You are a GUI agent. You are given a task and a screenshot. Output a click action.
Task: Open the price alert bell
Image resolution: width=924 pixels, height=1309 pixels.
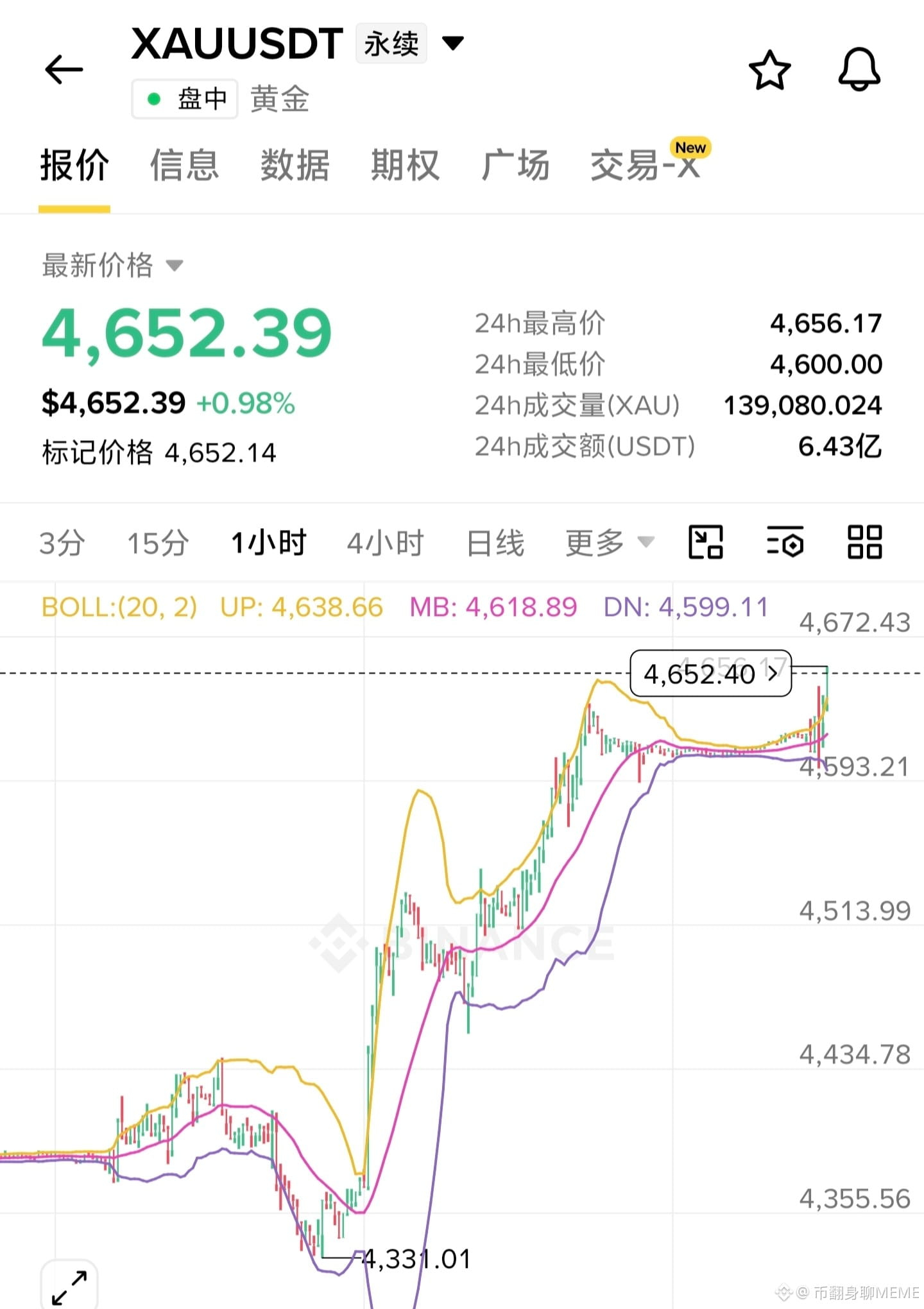pyautogui.click(x=859, y=69)
